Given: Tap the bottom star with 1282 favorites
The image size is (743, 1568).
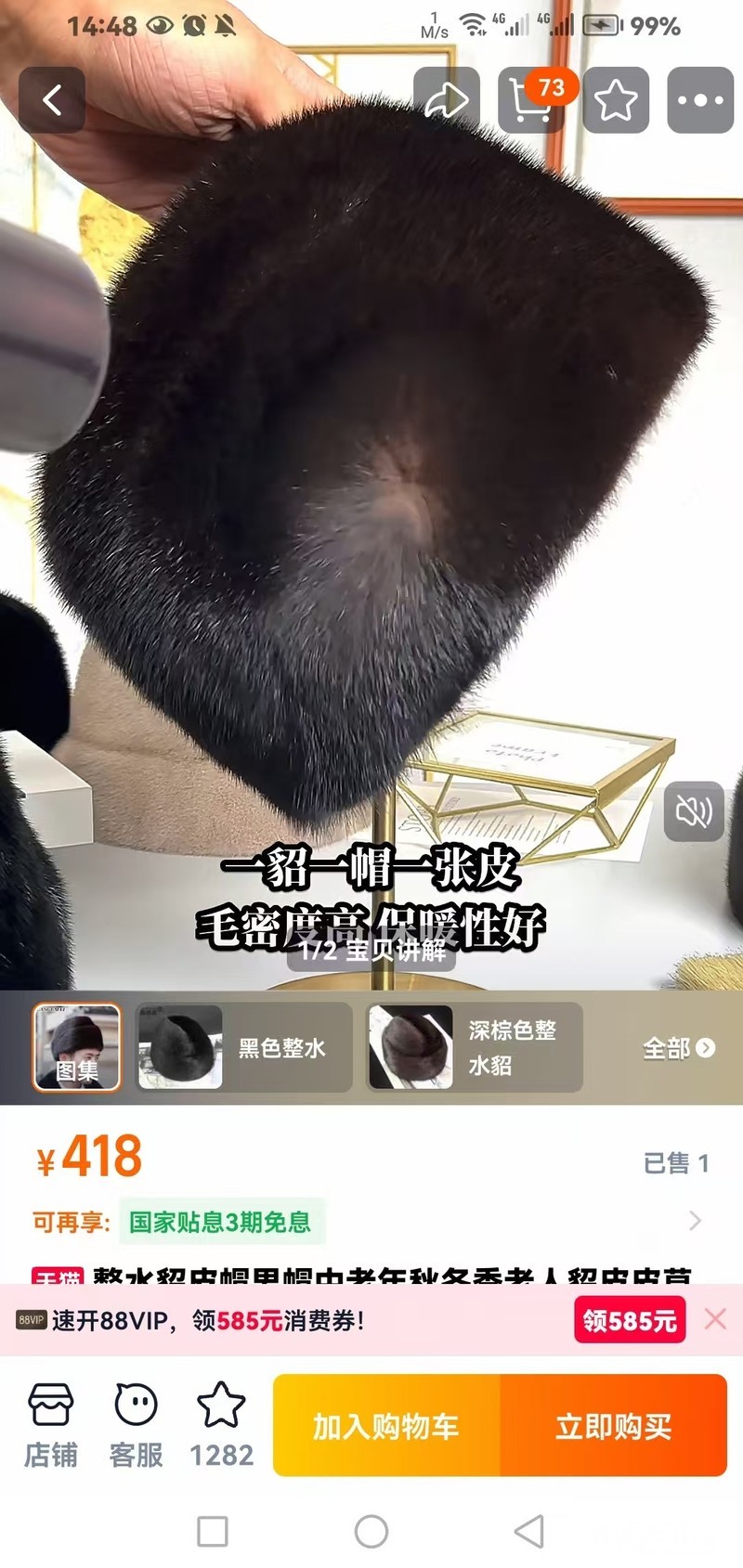Looking at the screenshot, I should coord(221,1425).
